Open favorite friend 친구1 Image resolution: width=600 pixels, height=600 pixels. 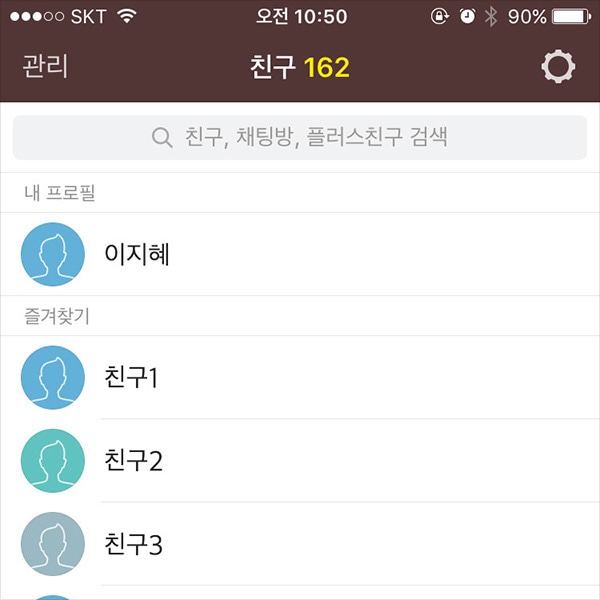click(x=300, y=377)
